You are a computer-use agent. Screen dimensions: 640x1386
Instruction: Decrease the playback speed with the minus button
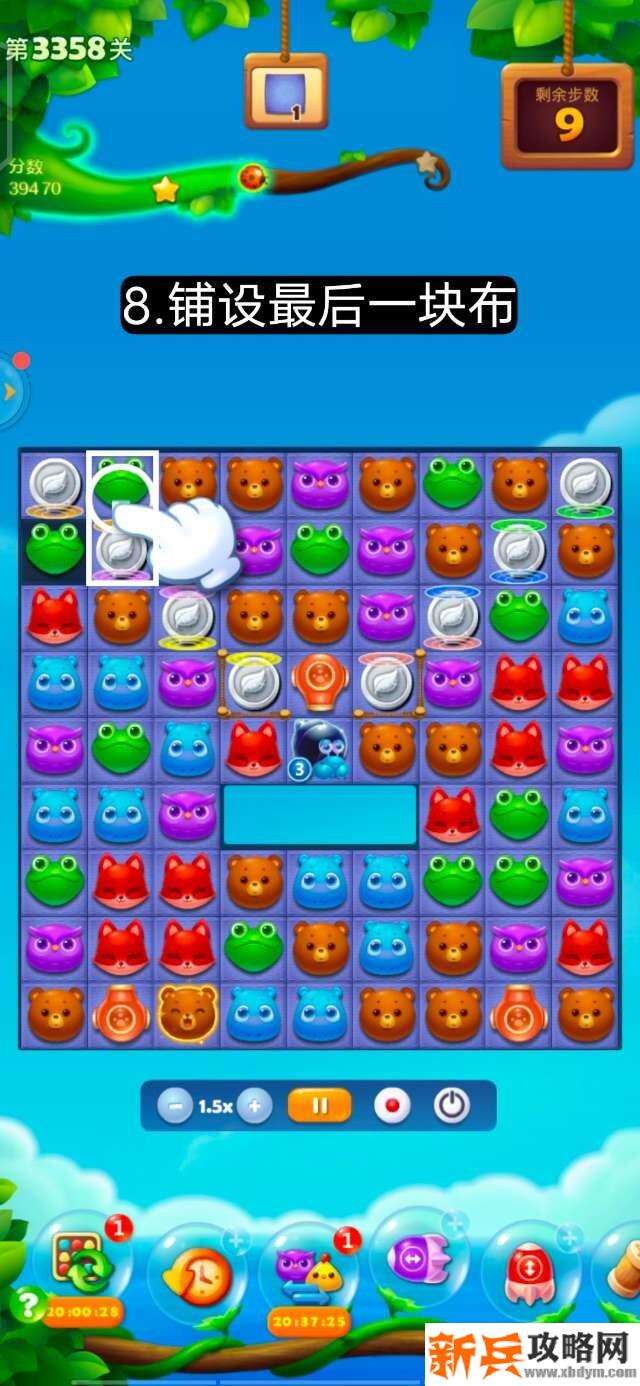175,1106
